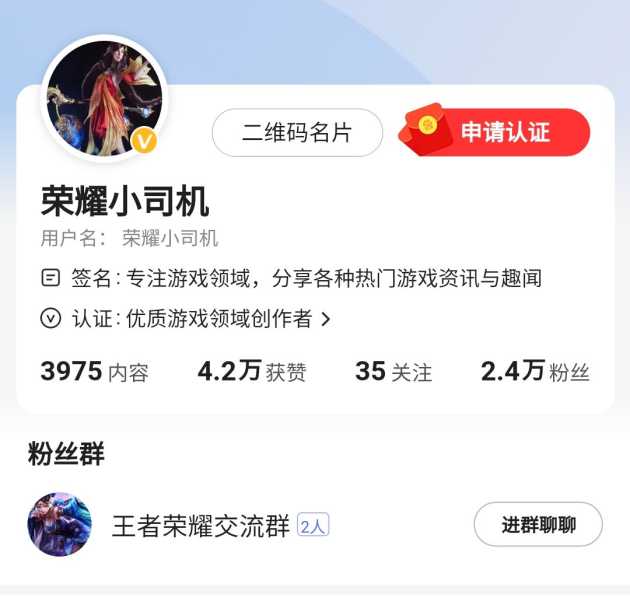
Task: Join the group via 进群聊聊
Action: click(538, 525)
